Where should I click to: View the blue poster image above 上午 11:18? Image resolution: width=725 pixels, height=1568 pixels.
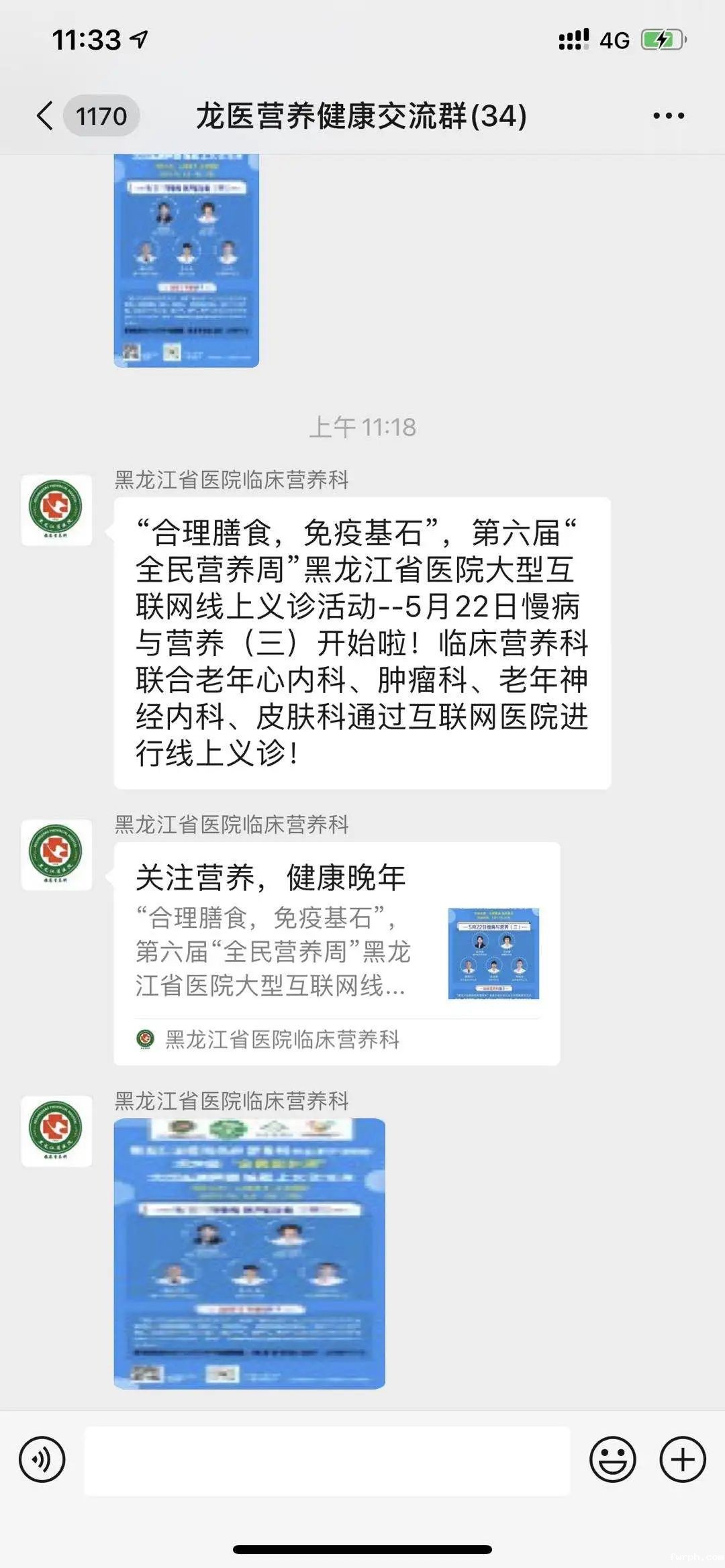coord(187,260)
